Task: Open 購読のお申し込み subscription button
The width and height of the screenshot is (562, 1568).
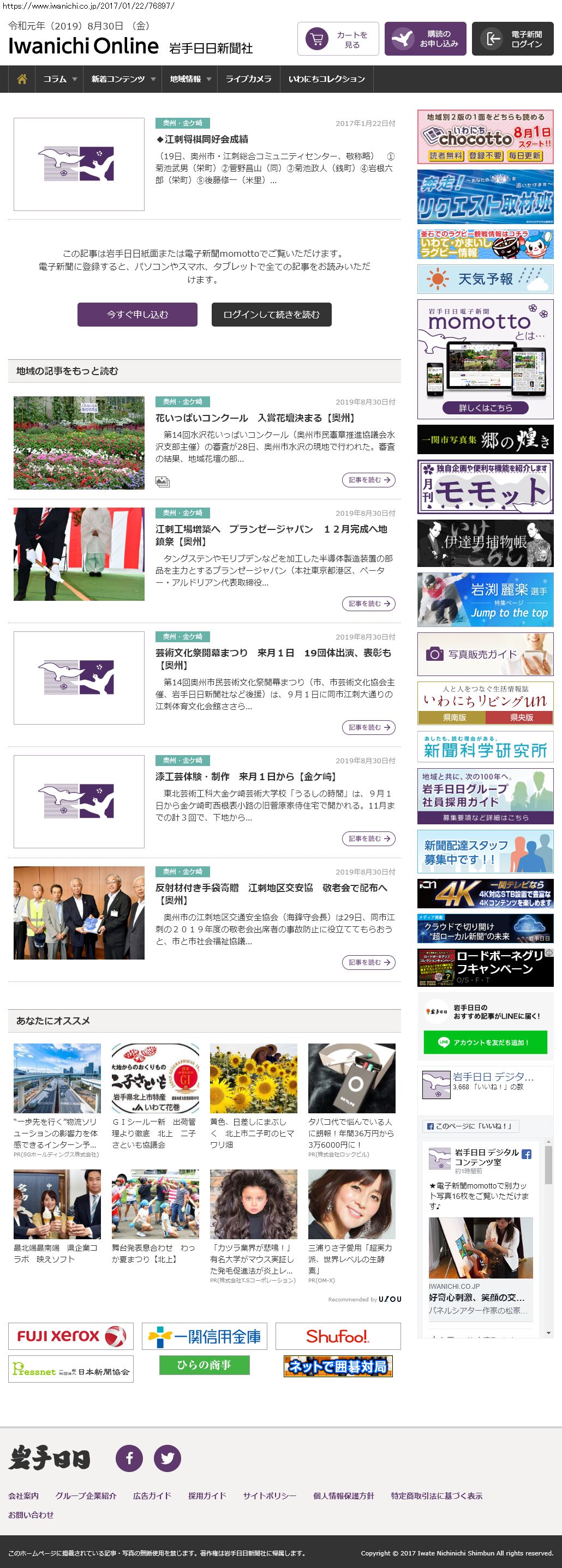Action: pos(425,40)
